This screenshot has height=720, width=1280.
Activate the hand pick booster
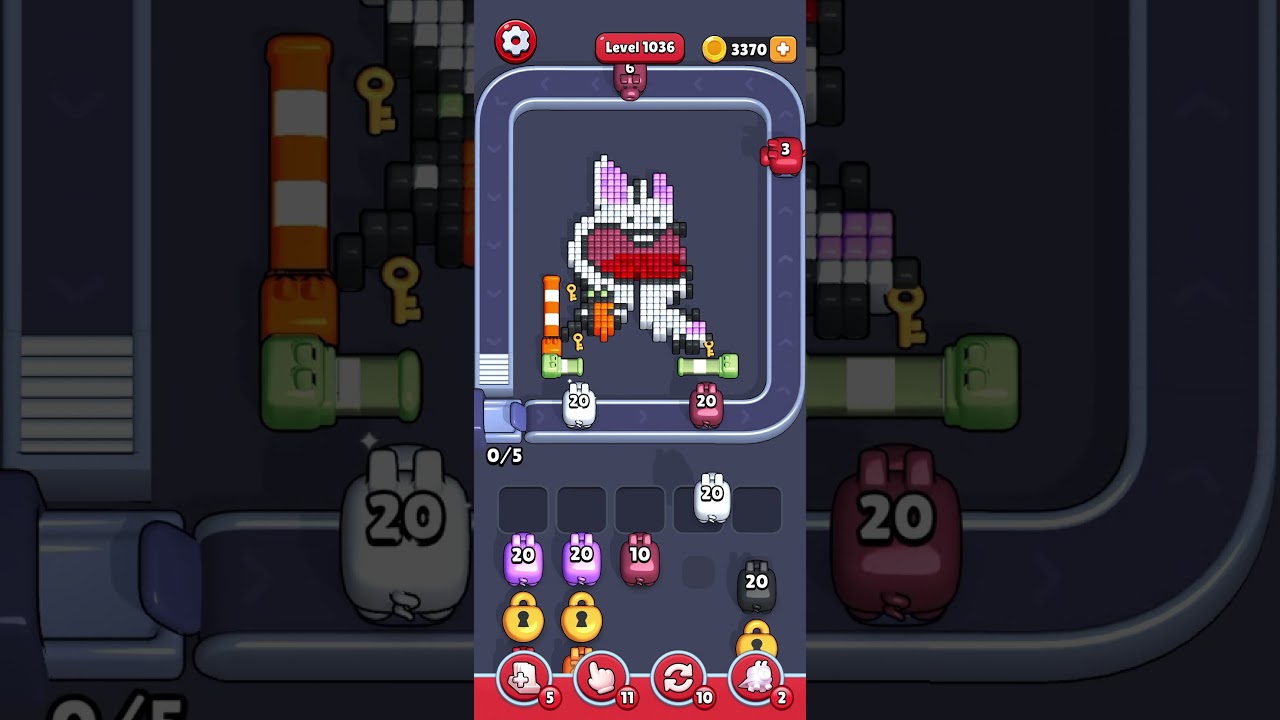[601, 678]
